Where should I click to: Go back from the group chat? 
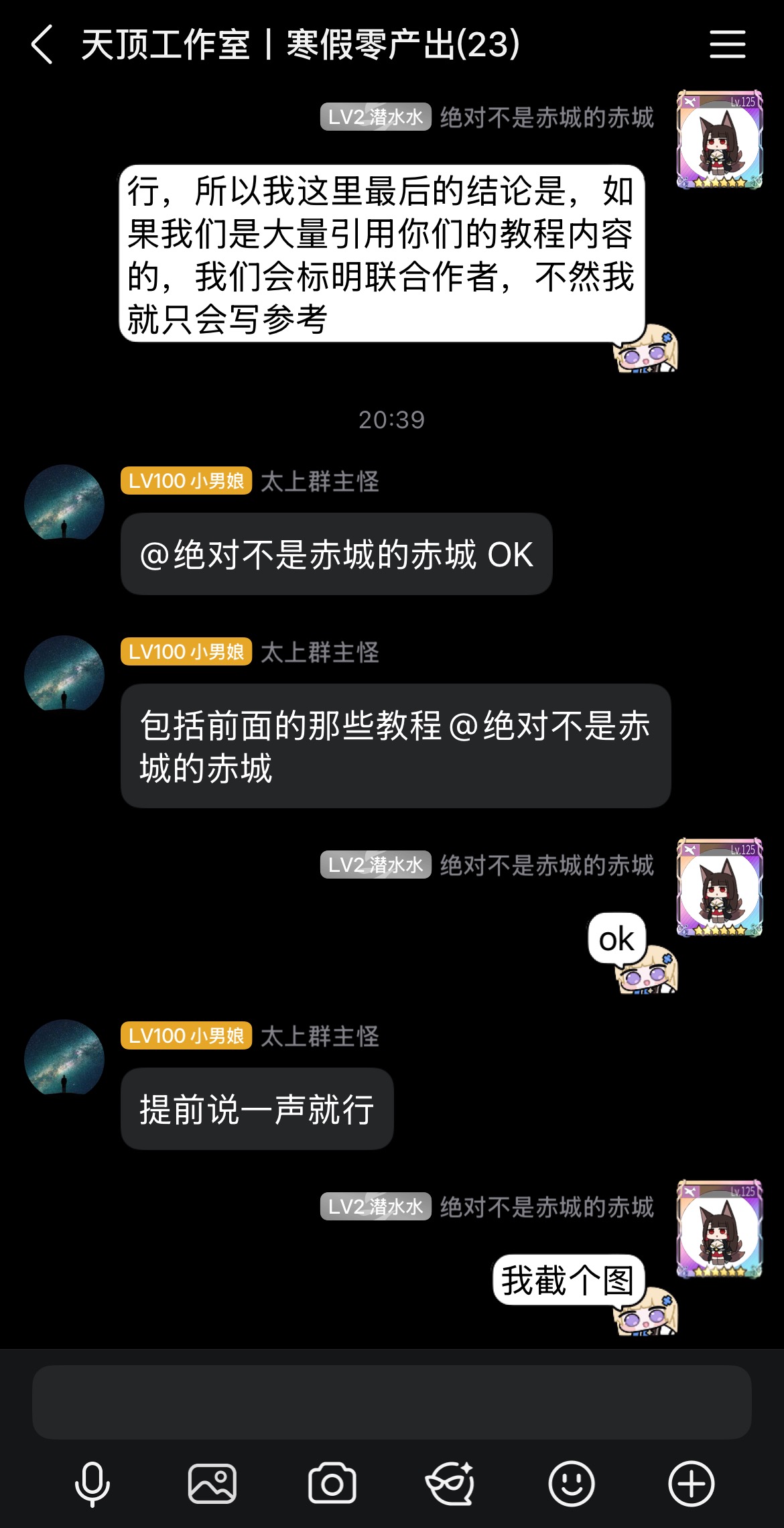pyautogui.click(x=42, y=45)
